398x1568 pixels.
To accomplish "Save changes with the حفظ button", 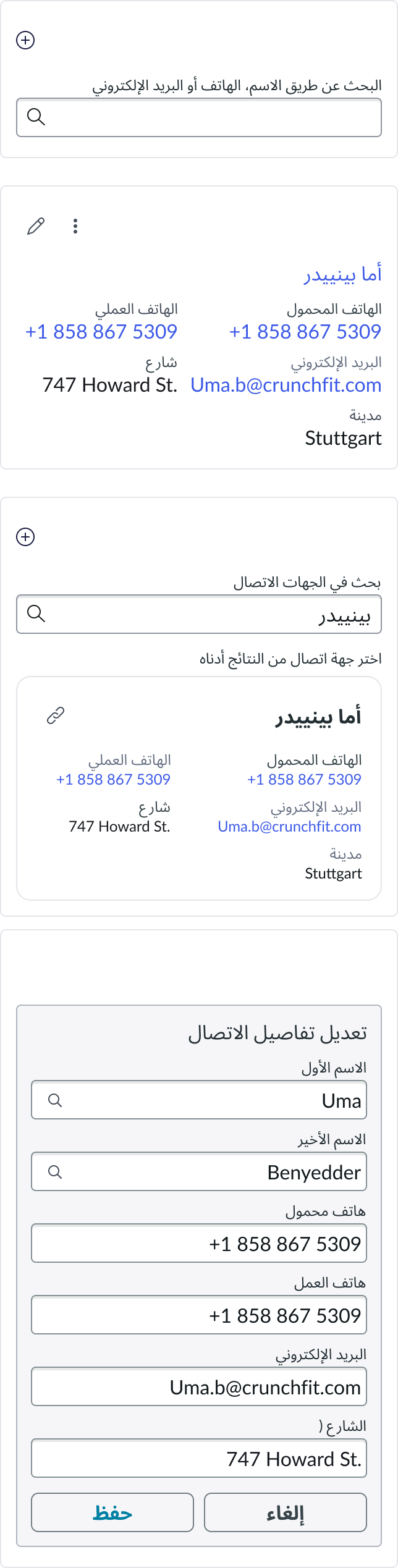I will pos(112,1513).
